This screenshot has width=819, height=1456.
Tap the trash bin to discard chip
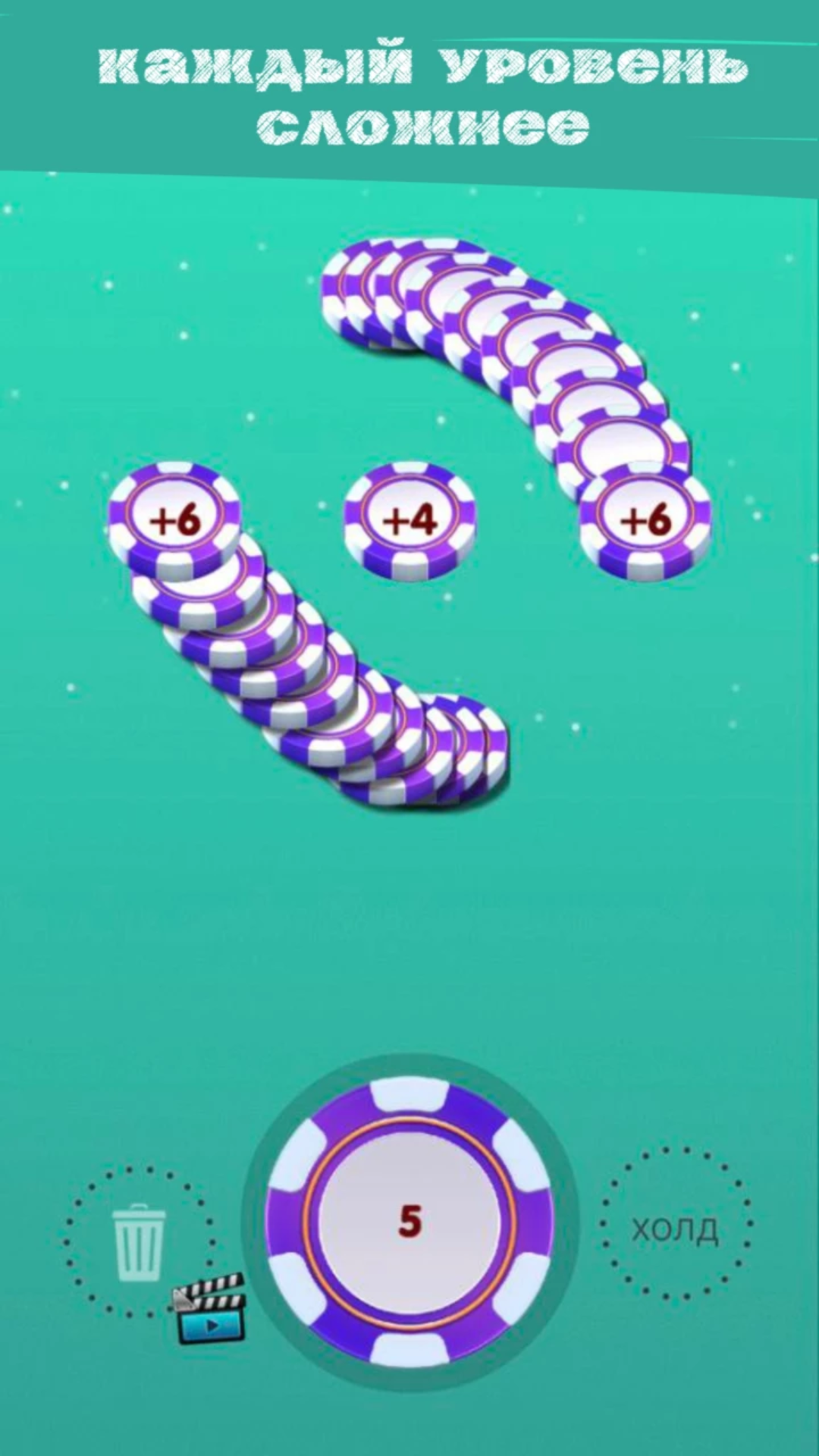click(x=139, y=1241)
